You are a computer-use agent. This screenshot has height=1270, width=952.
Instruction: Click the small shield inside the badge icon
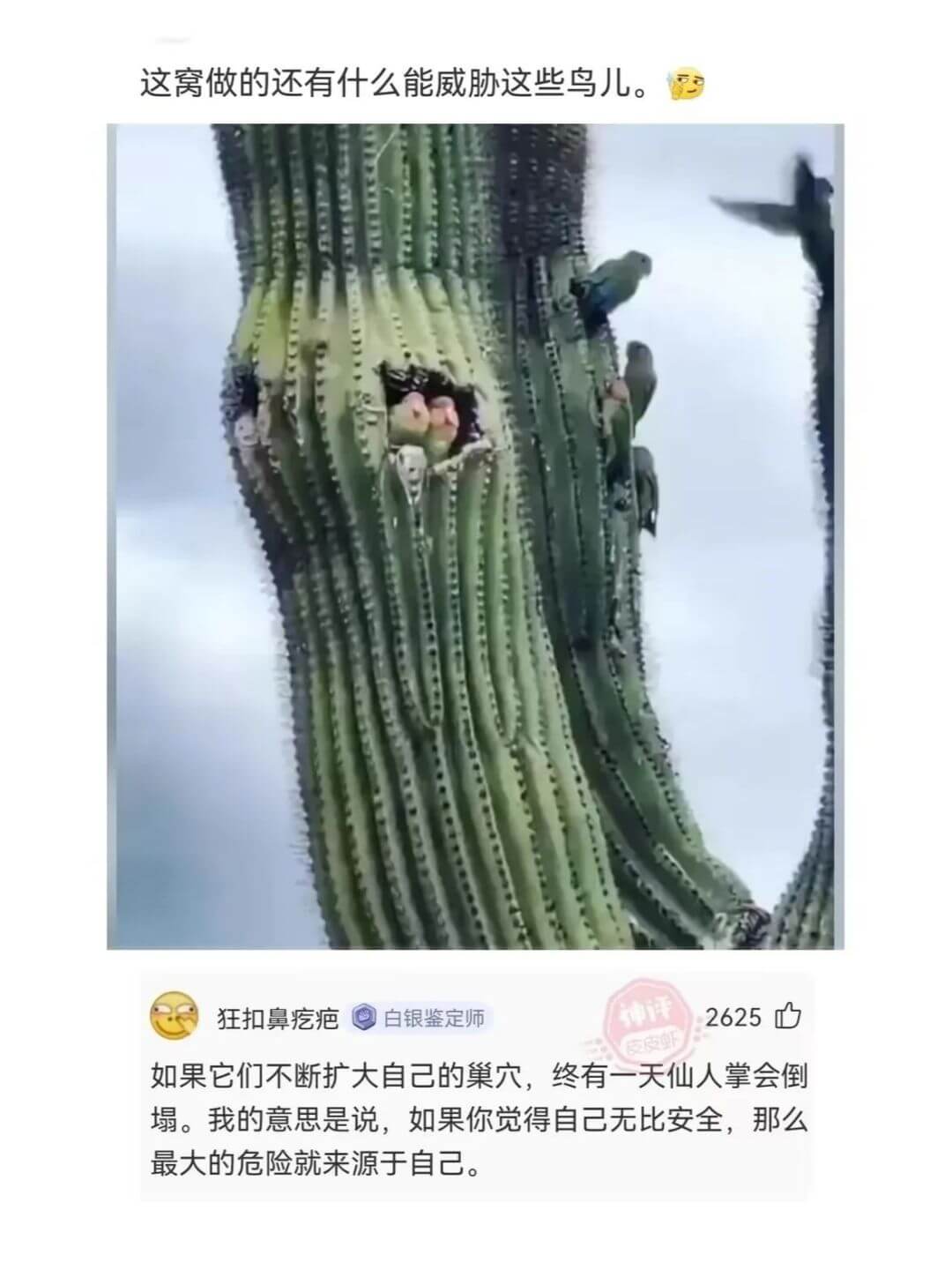pyautogui.click(x=365, y=1017)
